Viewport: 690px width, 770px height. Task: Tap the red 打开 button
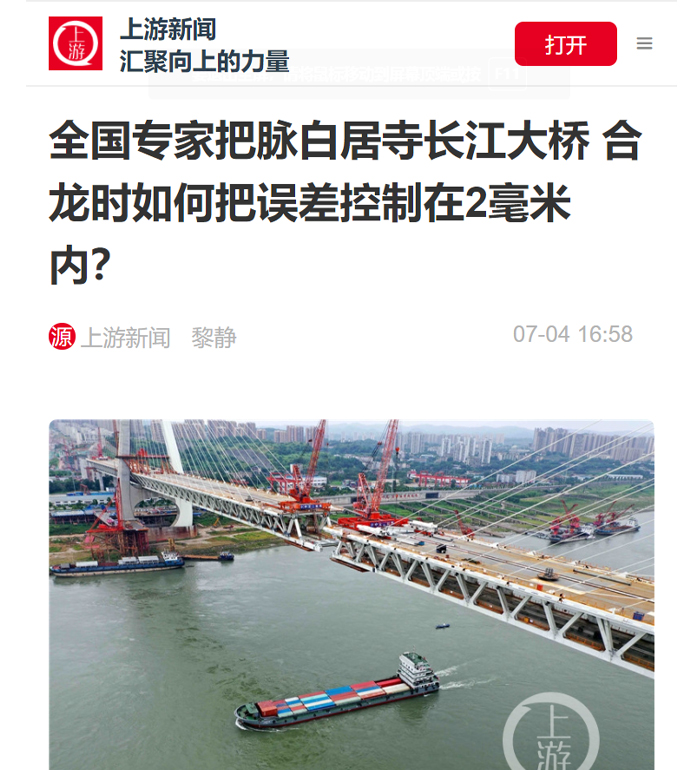click(x=566, y=44)
